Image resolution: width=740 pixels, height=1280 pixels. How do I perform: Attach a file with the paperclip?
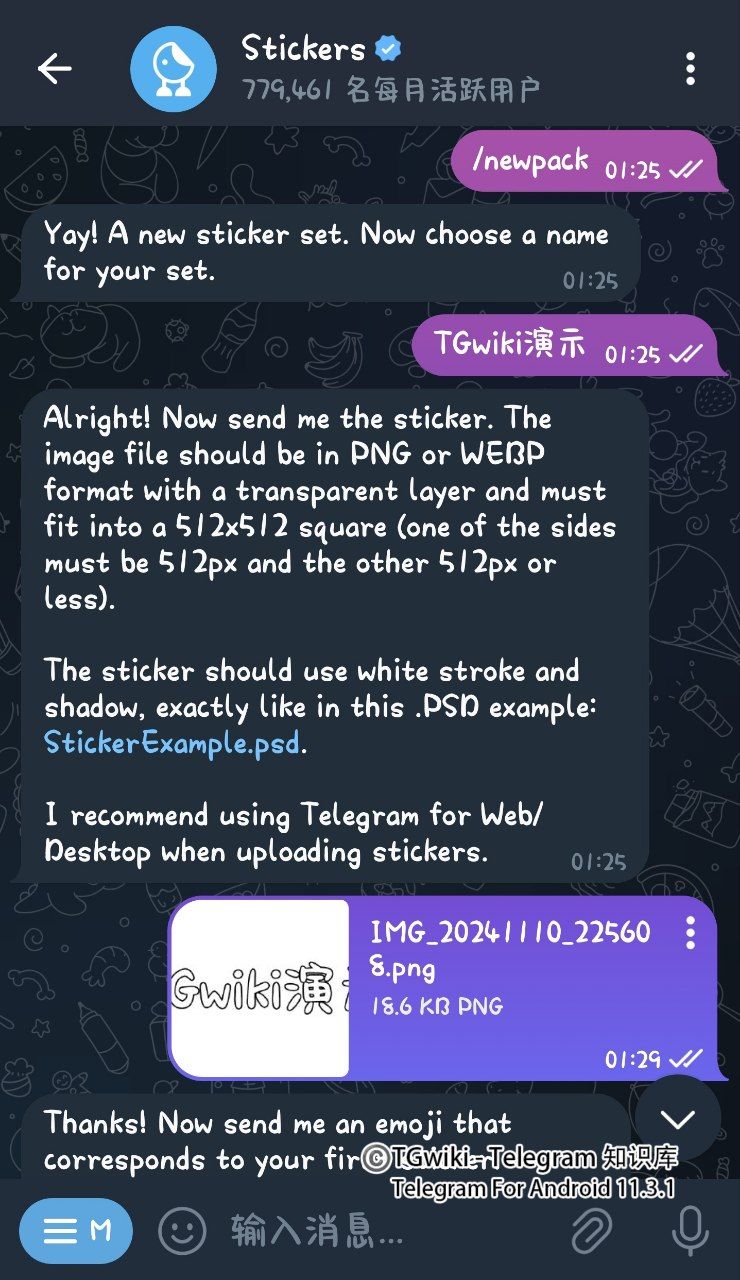point(591,1230)
